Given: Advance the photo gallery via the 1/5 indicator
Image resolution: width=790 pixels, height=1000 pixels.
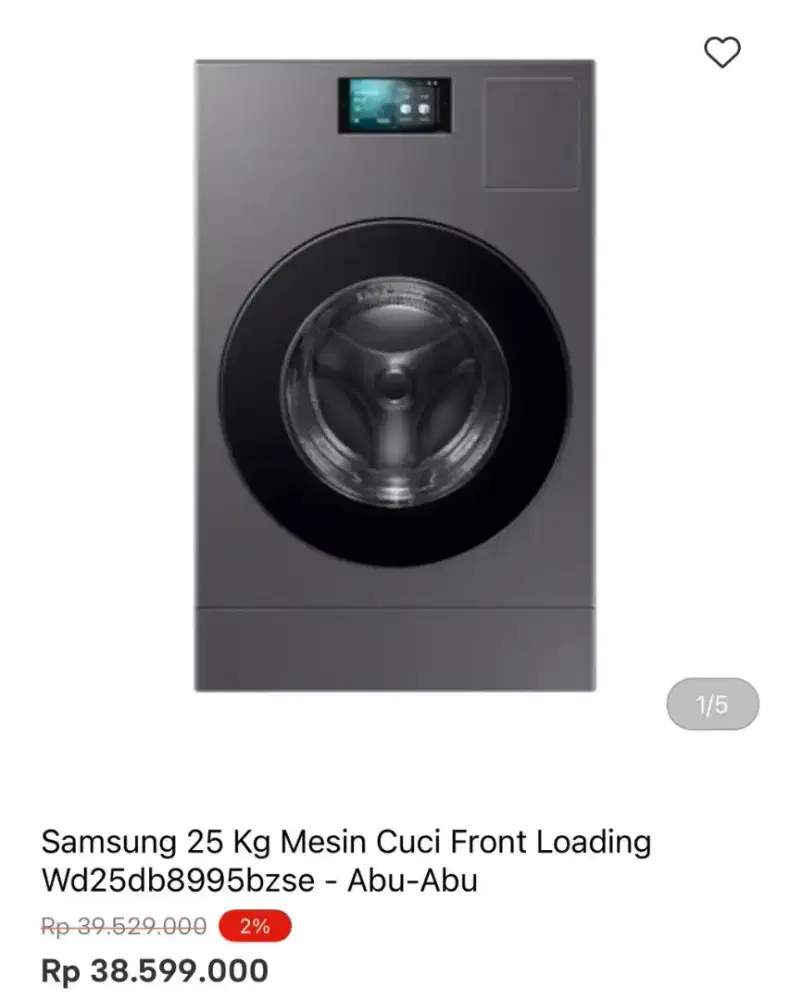Looking at the screenshot, I should point(714,705).
